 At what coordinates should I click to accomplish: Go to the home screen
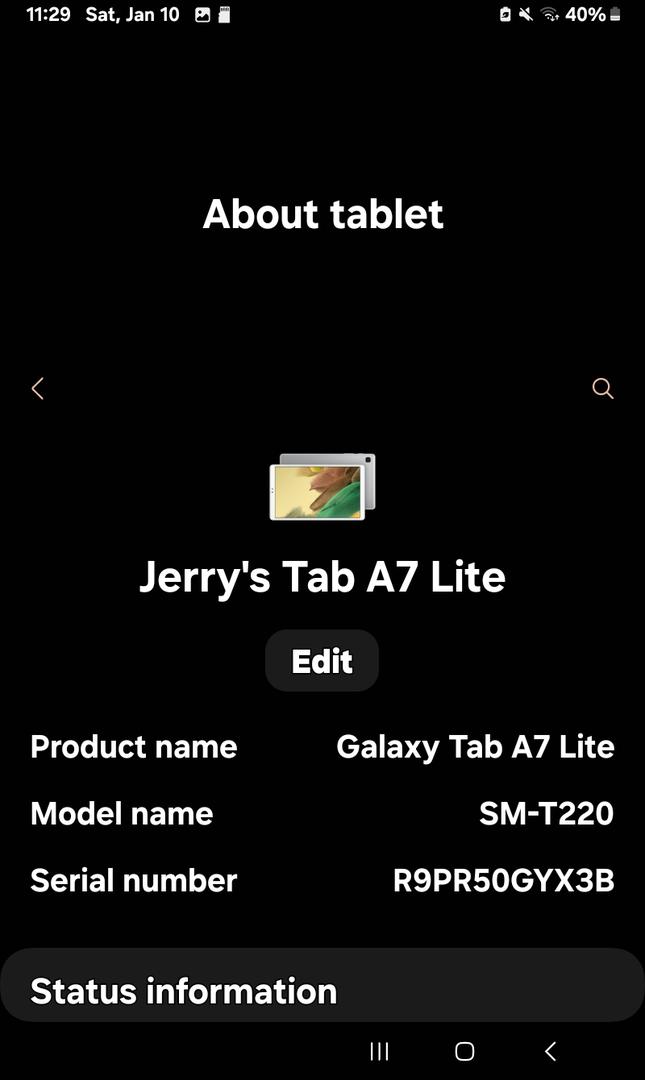coord(464,1051)
